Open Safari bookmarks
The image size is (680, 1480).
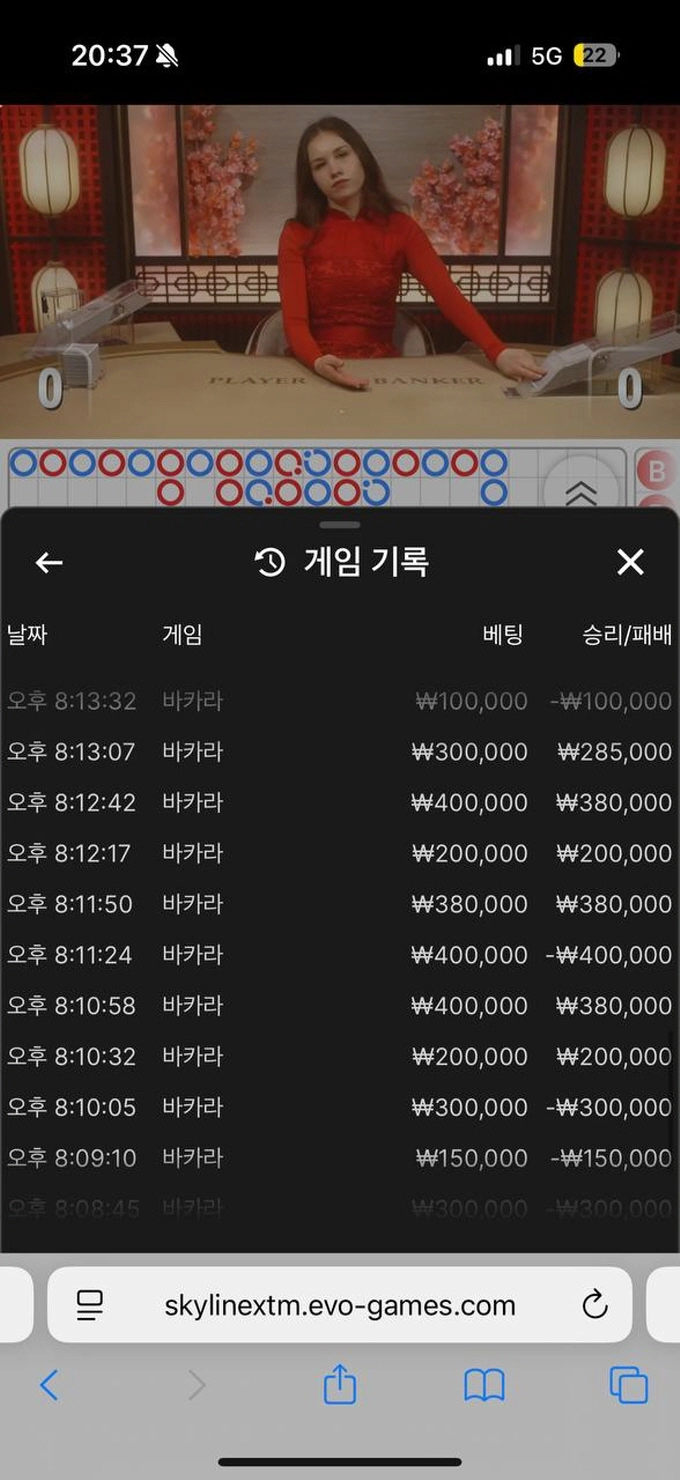485,1386
